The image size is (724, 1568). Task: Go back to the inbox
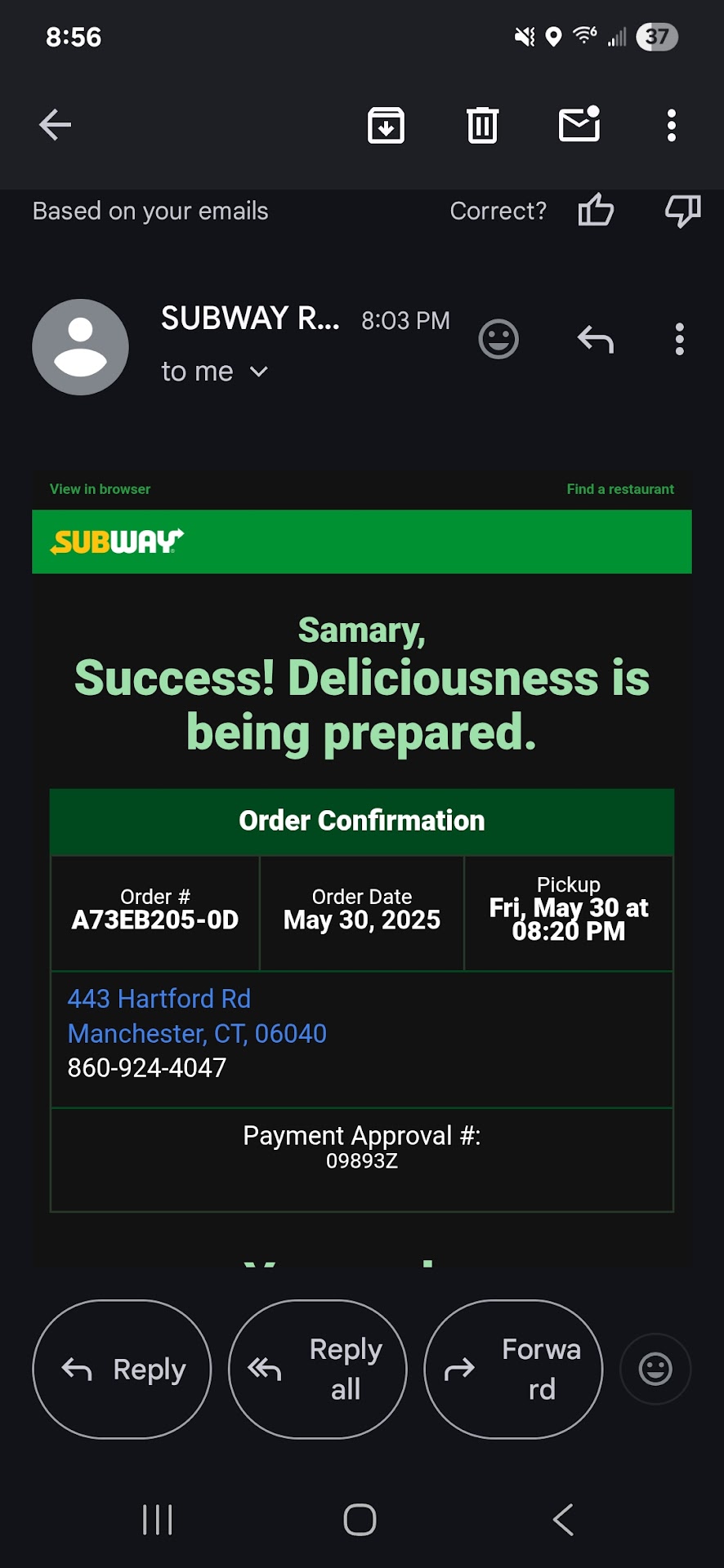pos(56,125)
